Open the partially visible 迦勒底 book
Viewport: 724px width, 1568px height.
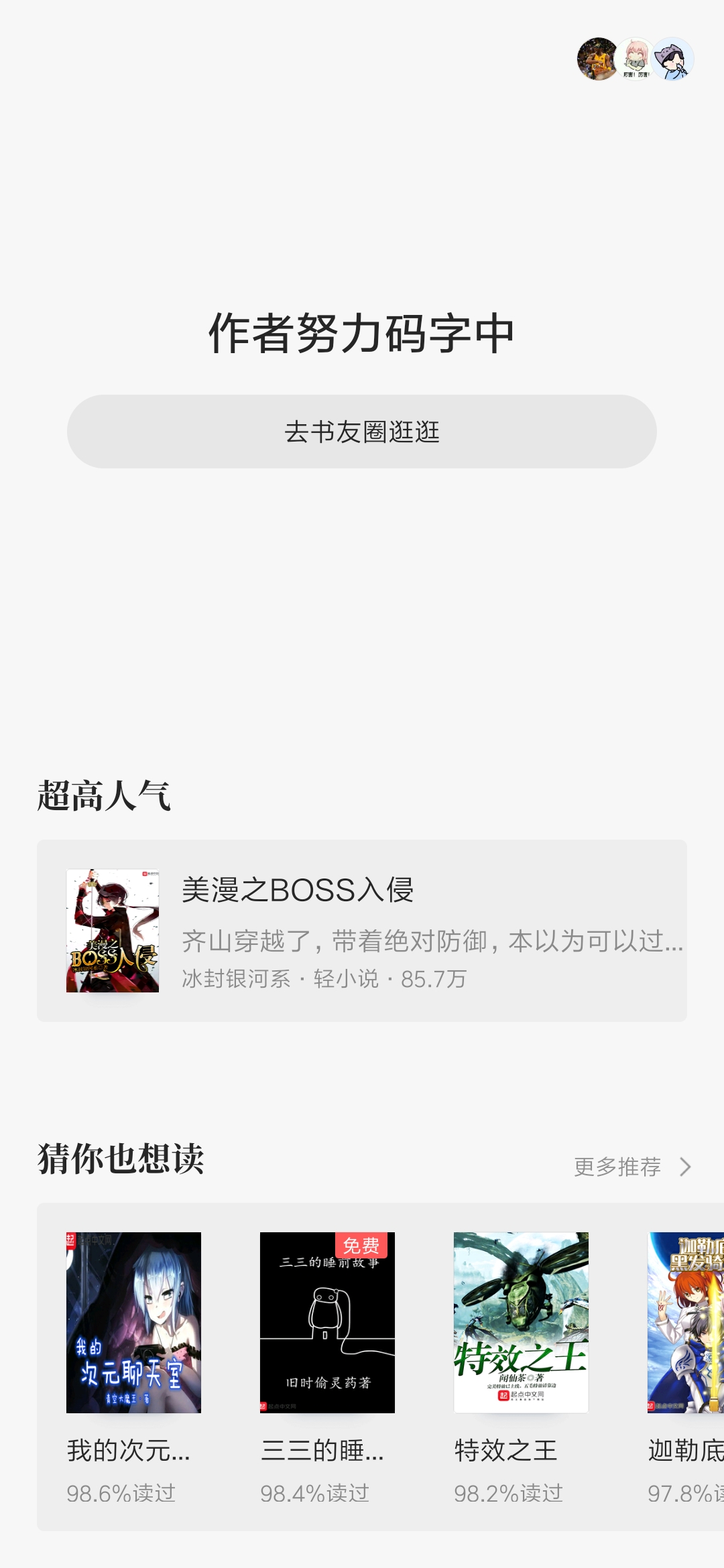[686, 1367]
